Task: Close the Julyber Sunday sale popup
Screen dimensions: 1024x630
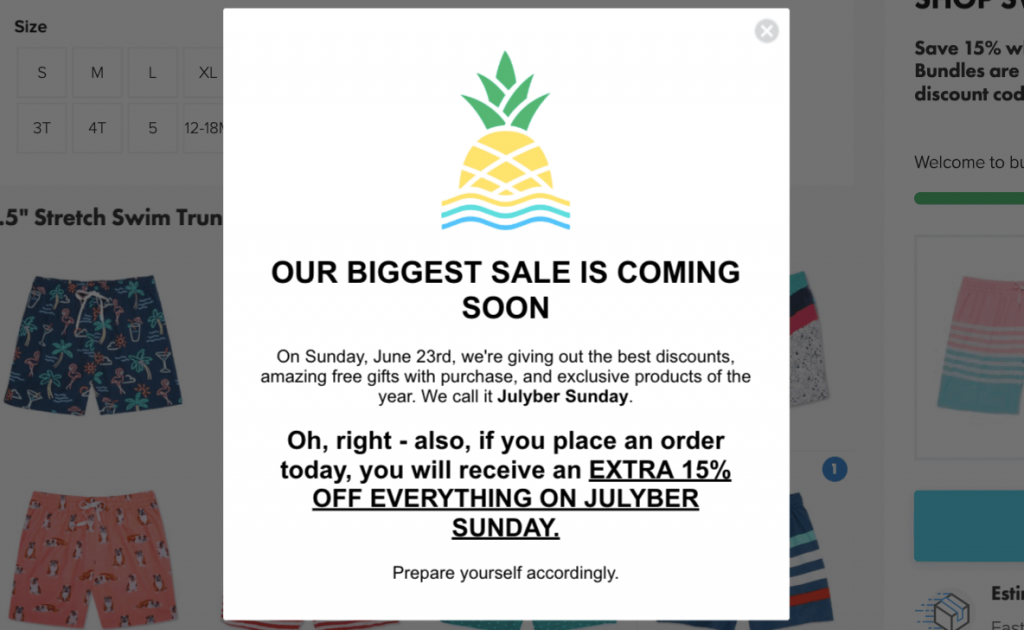Action: pyautogui.click(x=767, y=31)
